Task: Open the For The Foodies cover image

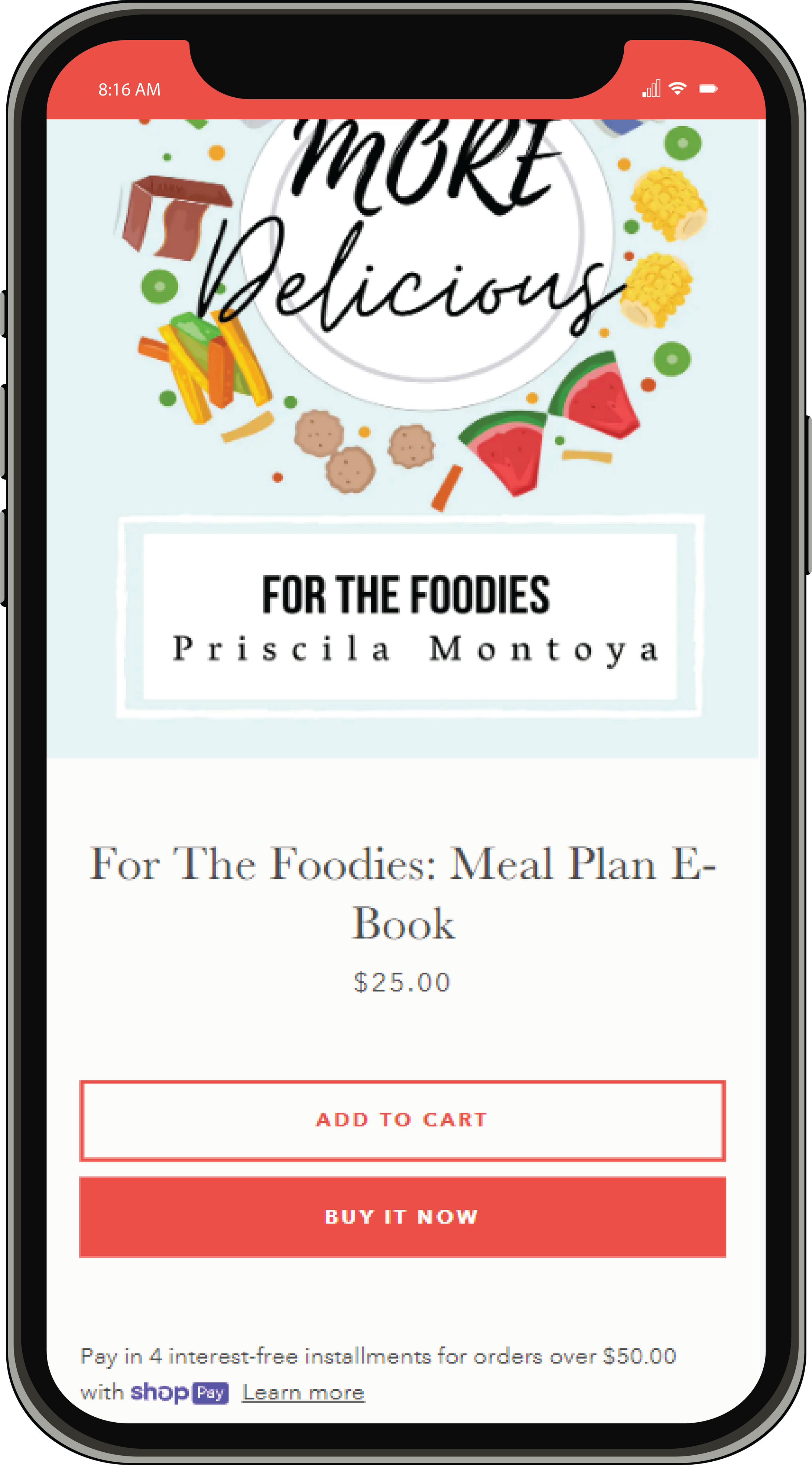Action: click(x=402, y=438)
